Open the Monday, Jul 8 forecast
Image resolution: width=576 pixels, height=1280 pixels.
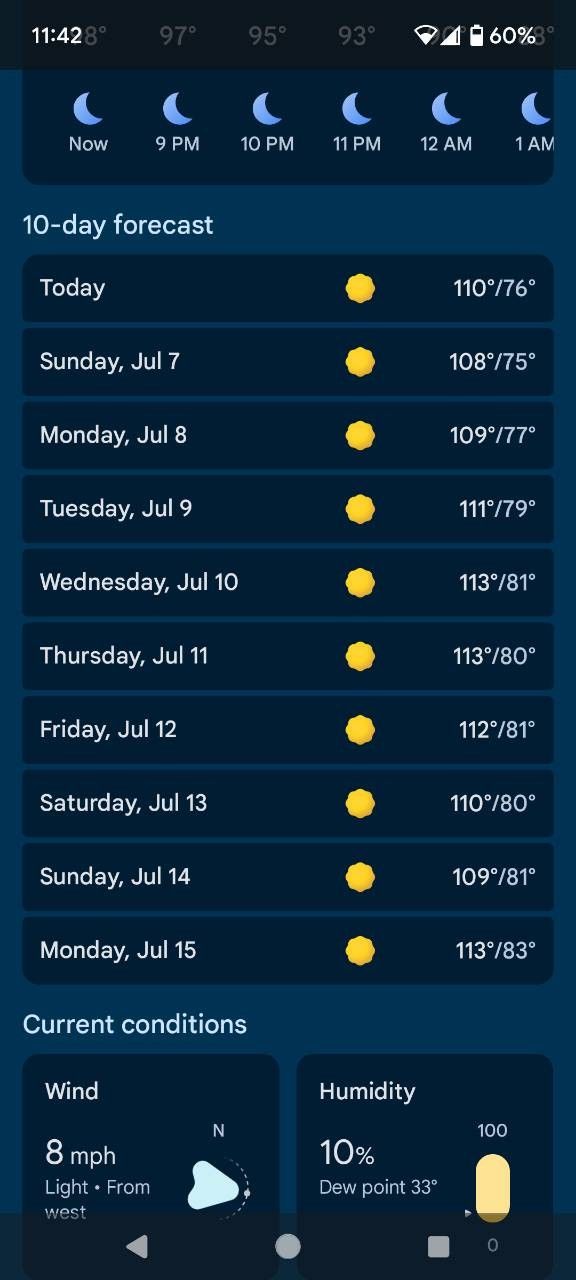click(x=288, y=435)
